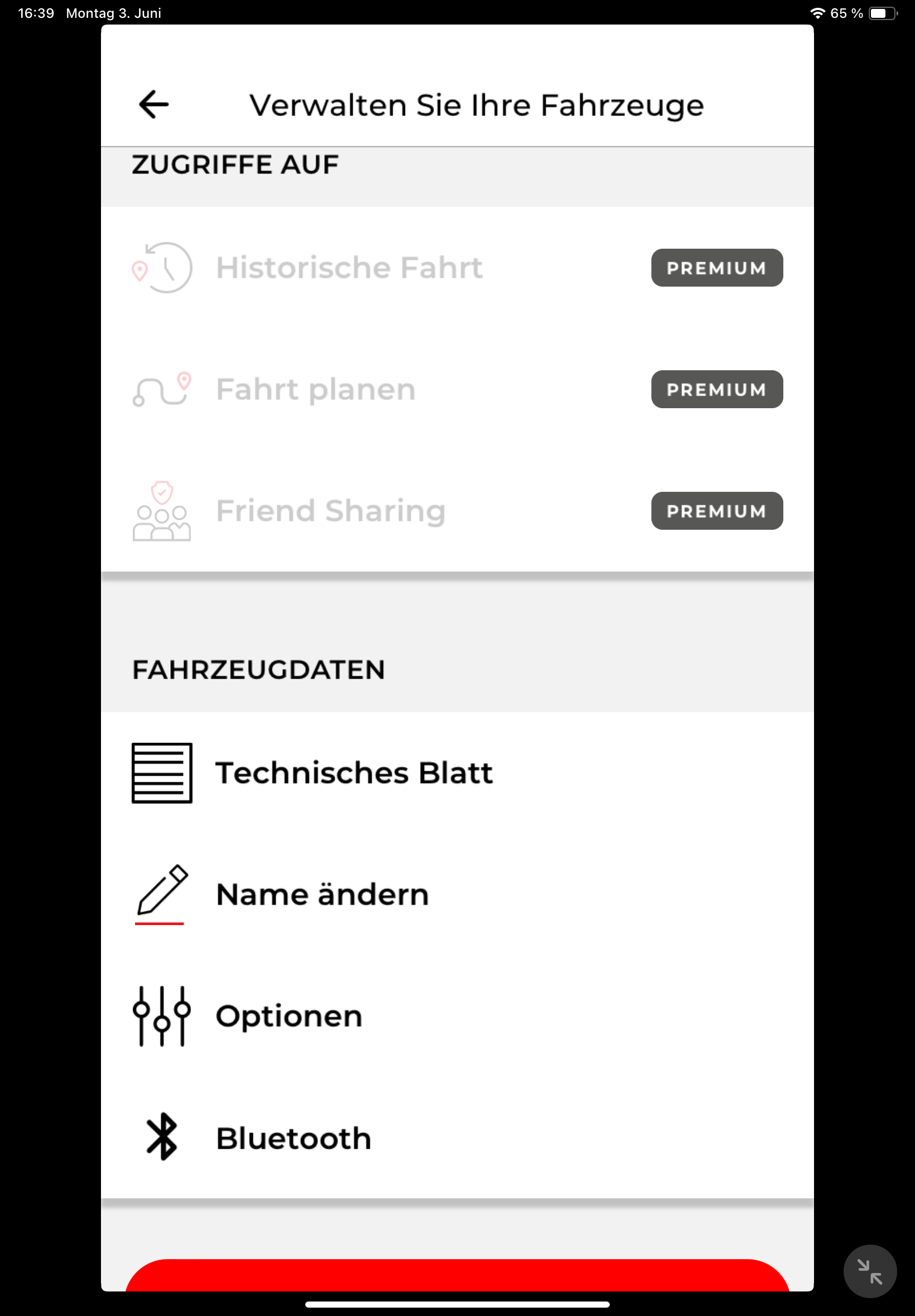Open Bluetooth settings row
The image size is (915, 1316).
point(293,1138)
